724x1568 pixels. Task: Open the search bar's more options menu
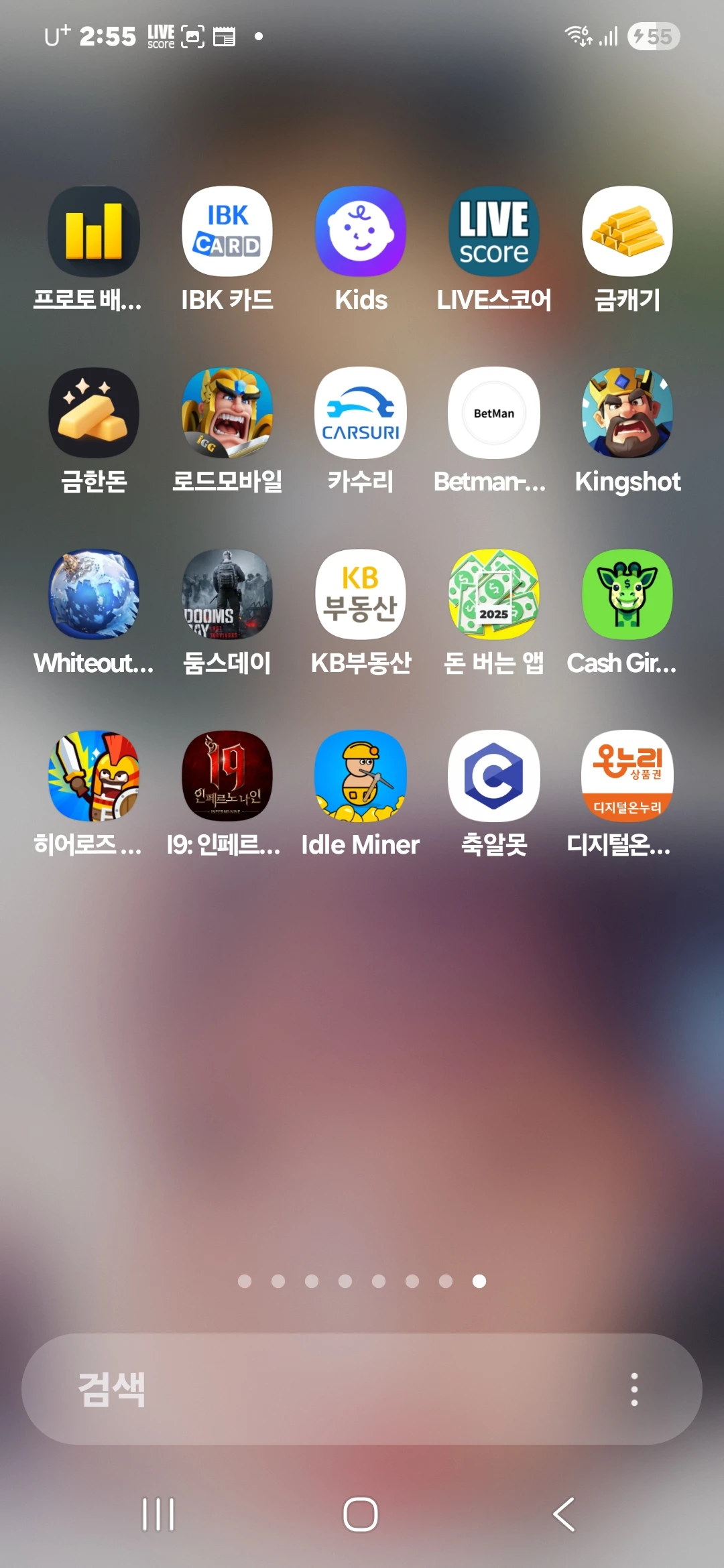pos(634,1389)
